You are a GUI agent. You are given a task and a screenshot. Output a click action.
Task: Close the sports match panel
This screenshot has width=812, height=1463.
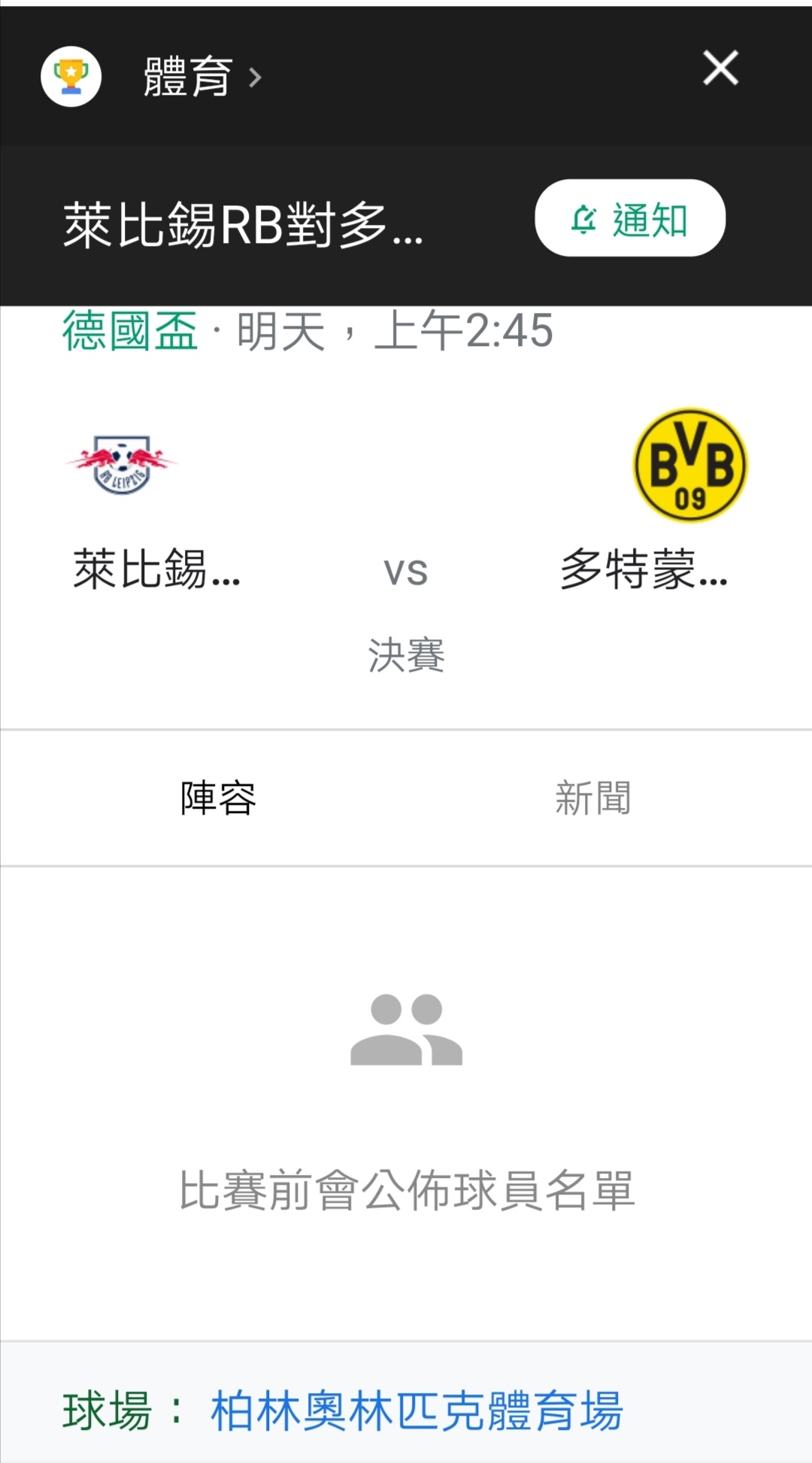[720, 68]
